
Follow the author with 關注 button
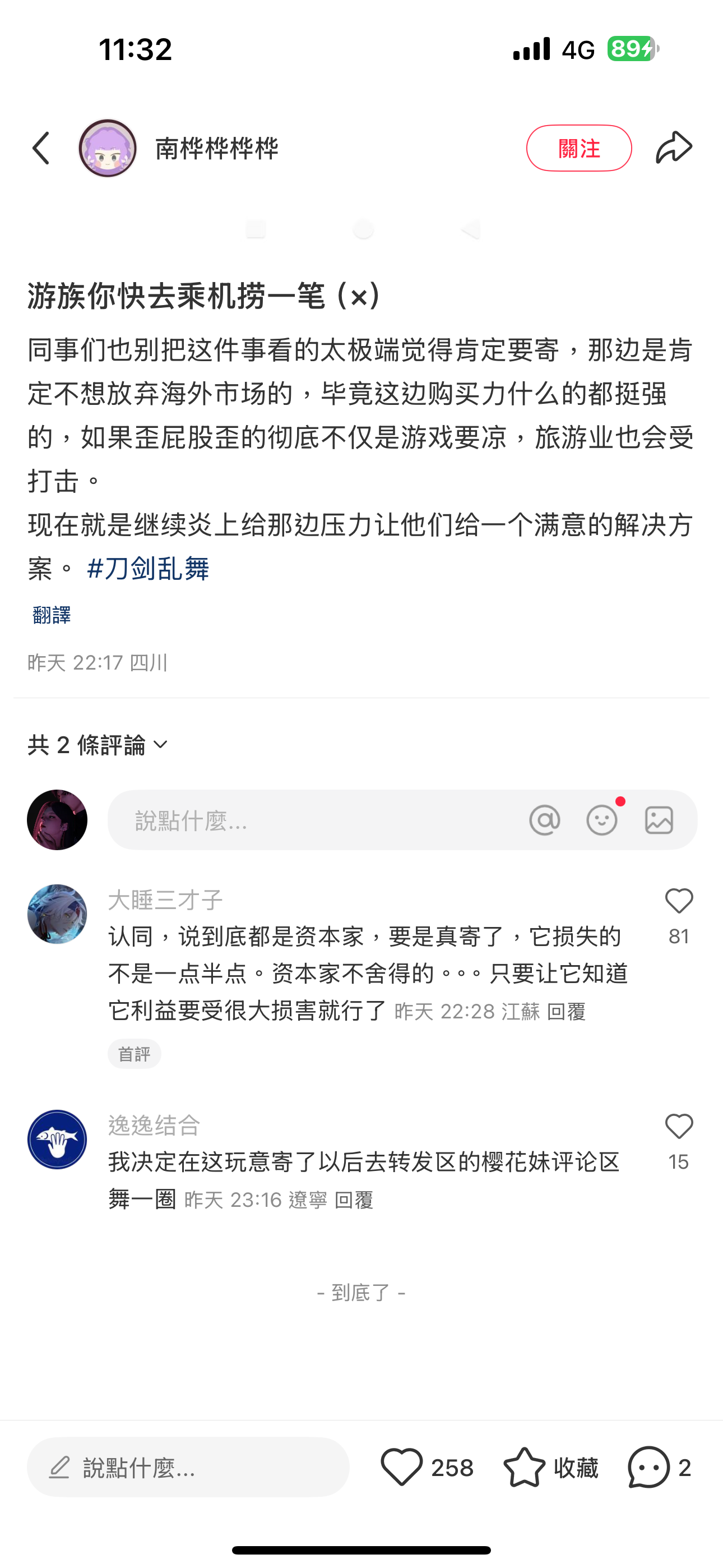[578, 148]
